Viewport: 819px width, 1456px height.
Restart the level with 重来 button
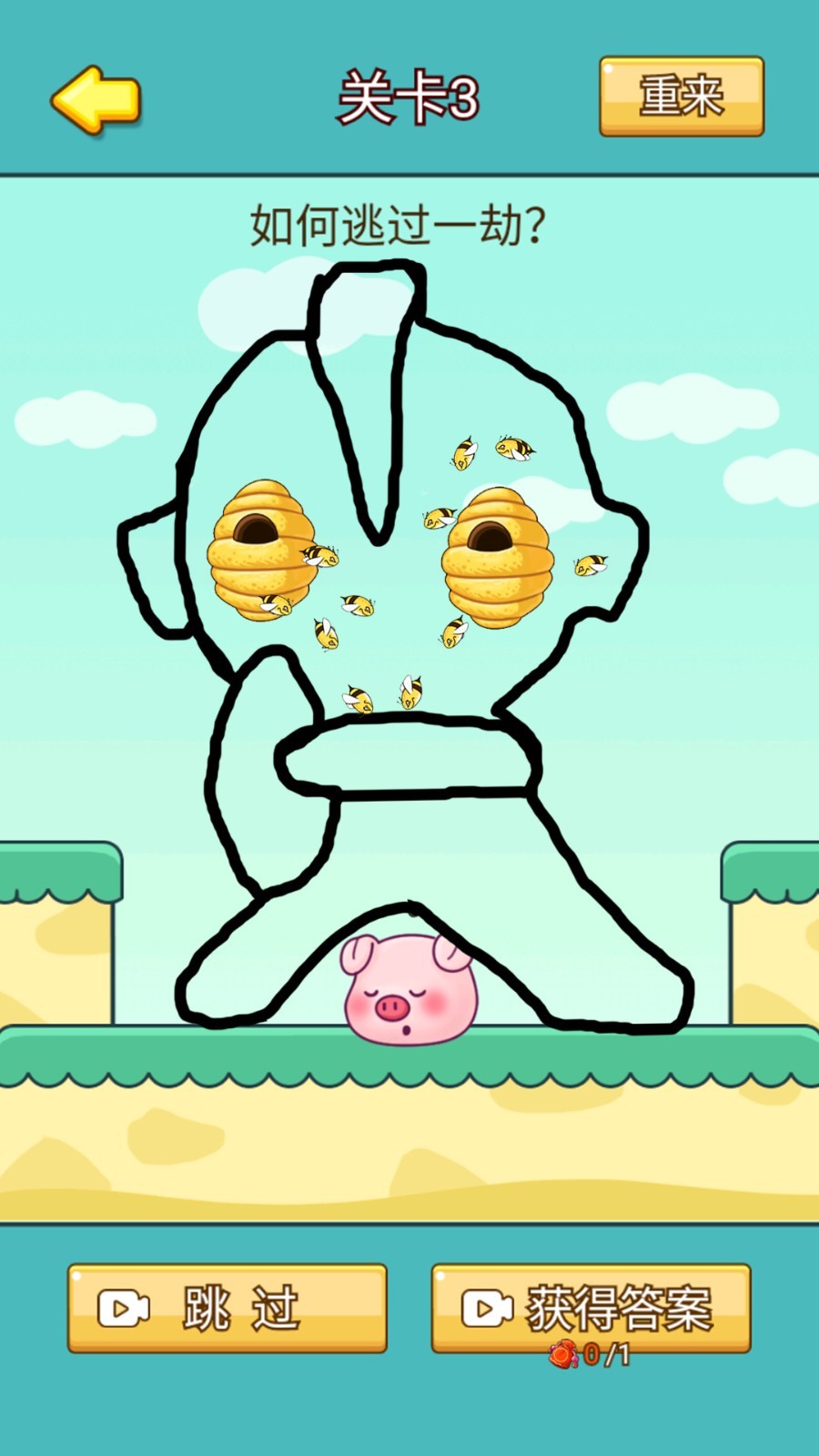681,96
